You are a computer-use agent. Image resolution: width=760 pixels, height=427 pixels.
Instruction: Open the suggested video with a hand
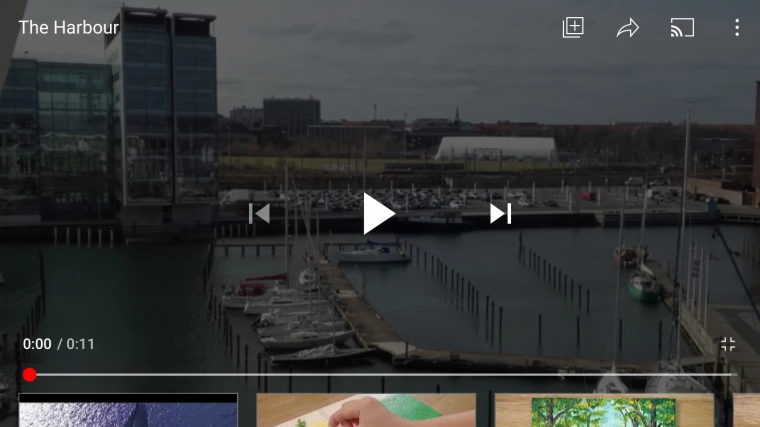point(366,410)
